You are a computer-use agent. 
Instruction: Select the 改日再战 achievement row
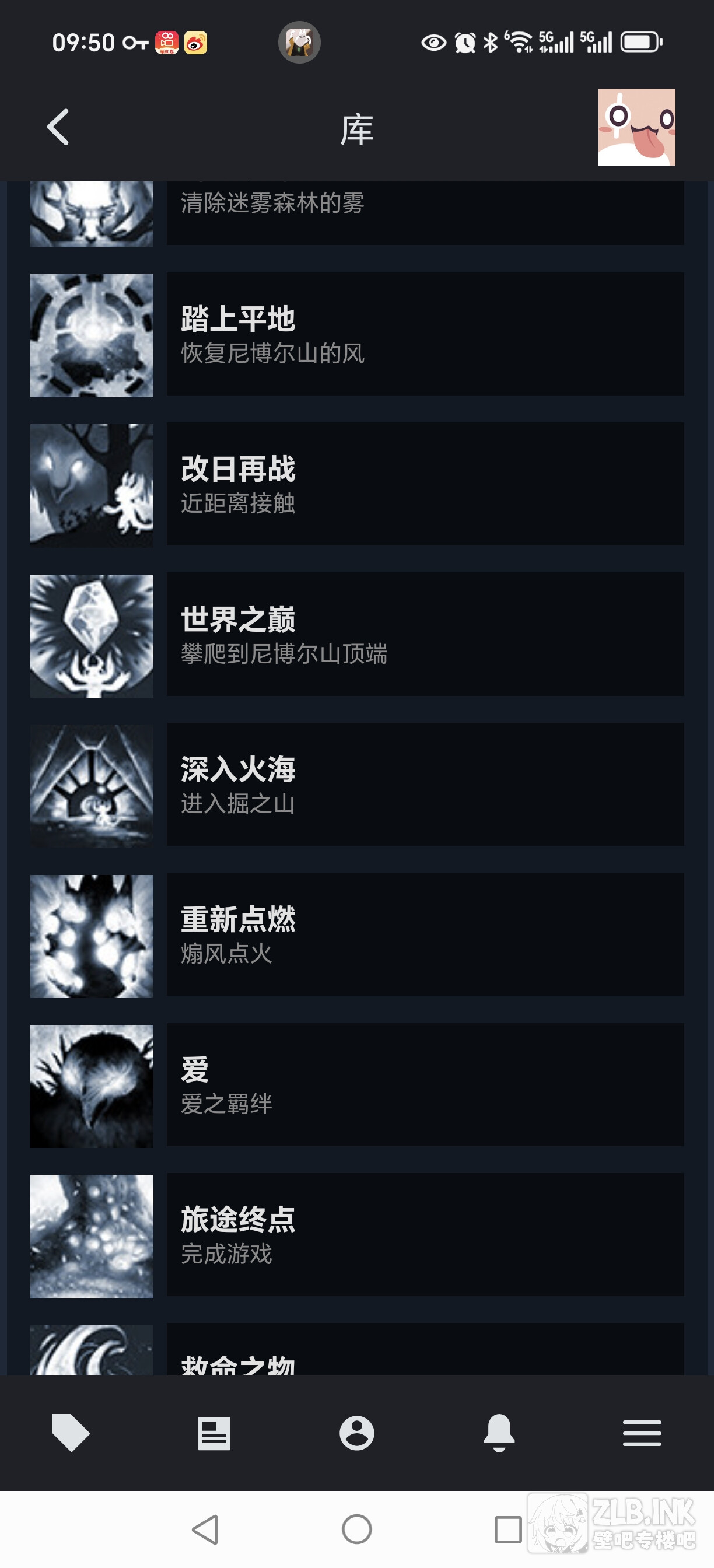(x=356, y=485)
